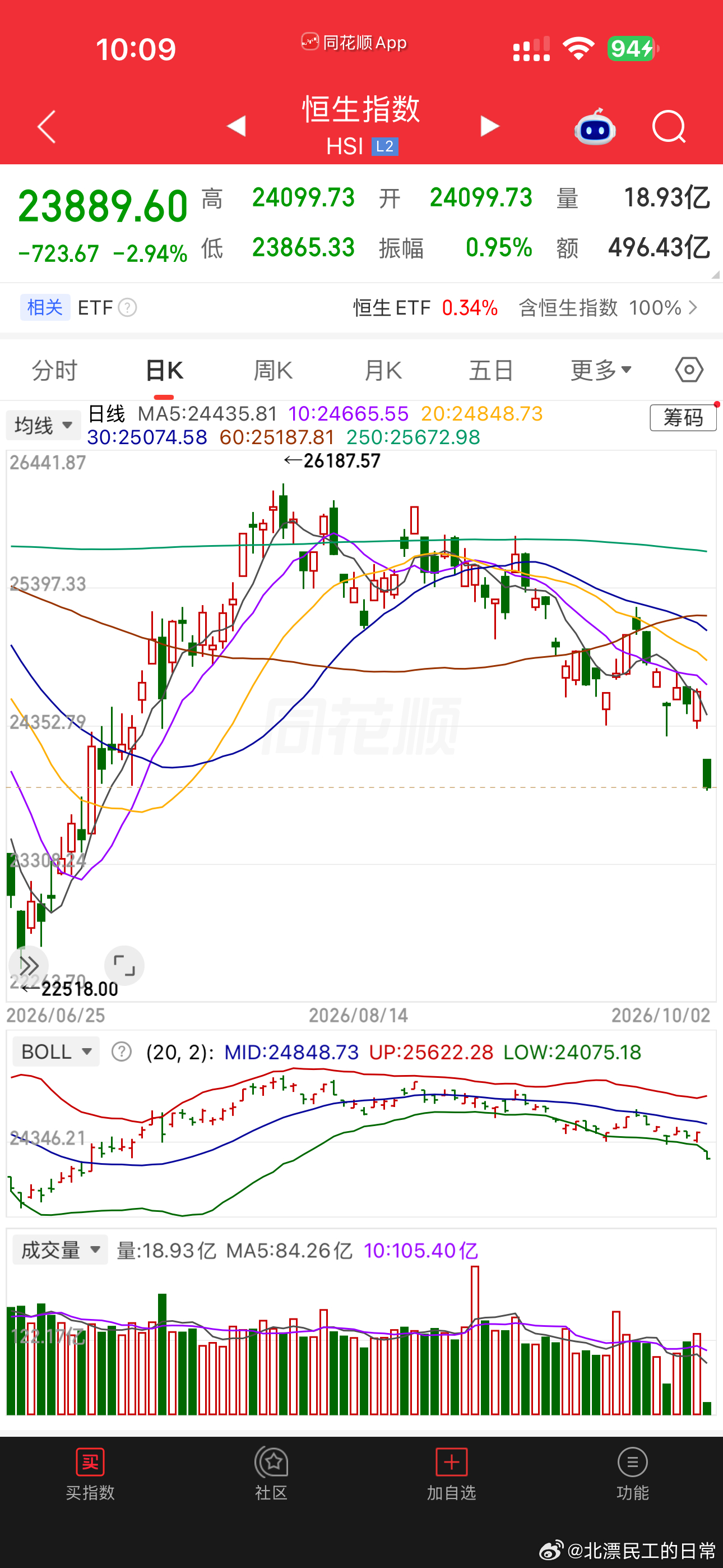Viewport: 723px width, 1568px height.
Task: Select the 月K tab
Action: pyautogui.click(x=383, y=370)
